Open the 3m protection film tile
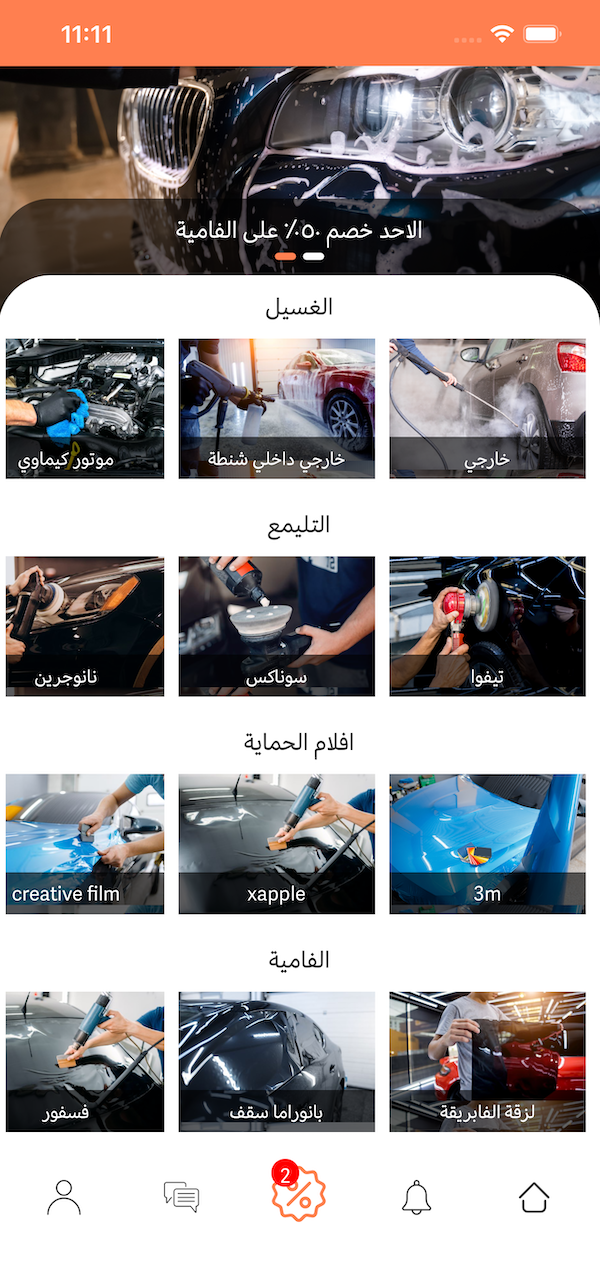The image size is (600, 1281). (x=487, y=844)
